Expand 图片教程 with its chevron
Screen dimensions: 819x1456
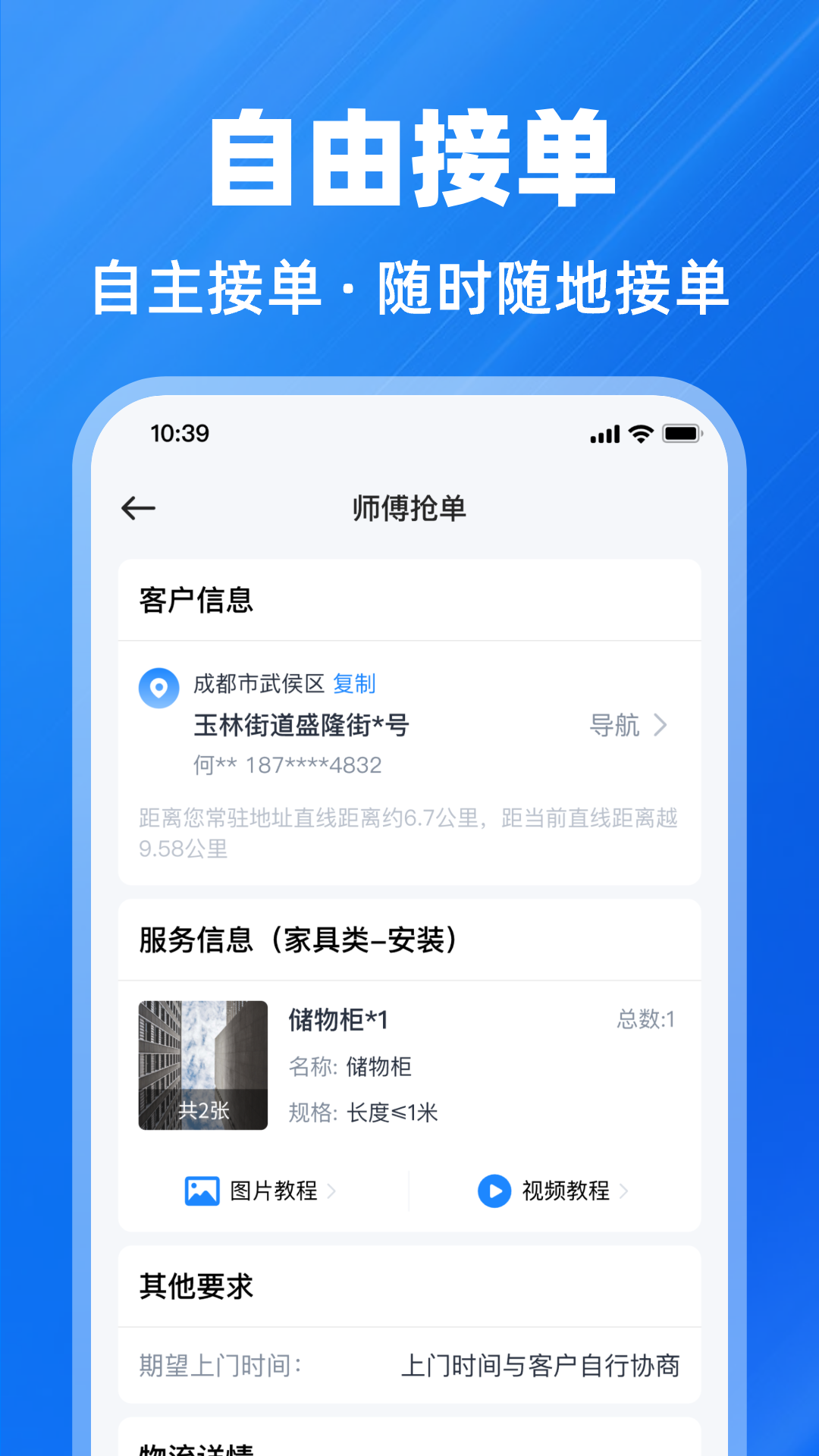[331, 1190]
